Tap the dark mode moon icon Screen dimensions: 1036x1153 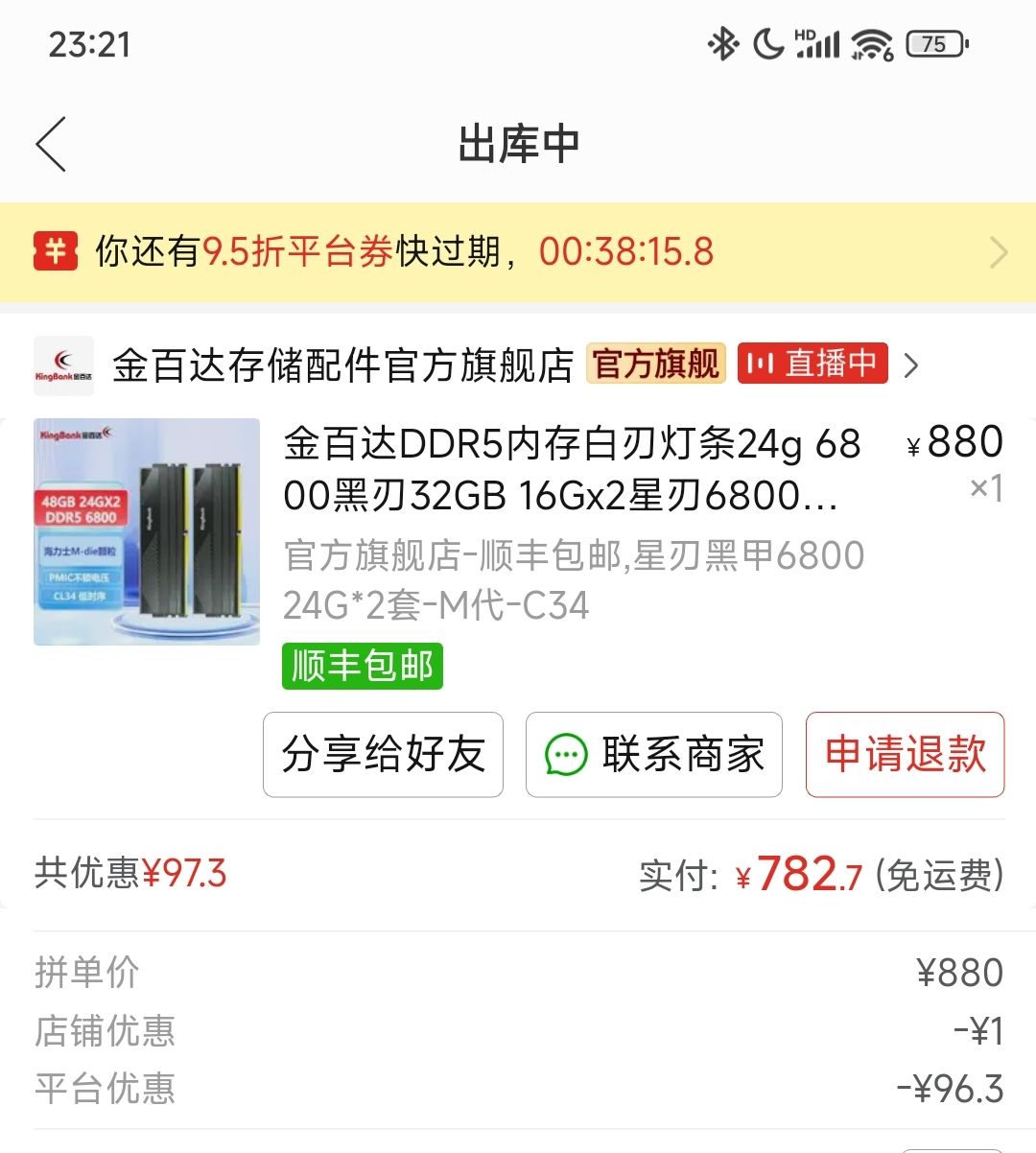767,44
